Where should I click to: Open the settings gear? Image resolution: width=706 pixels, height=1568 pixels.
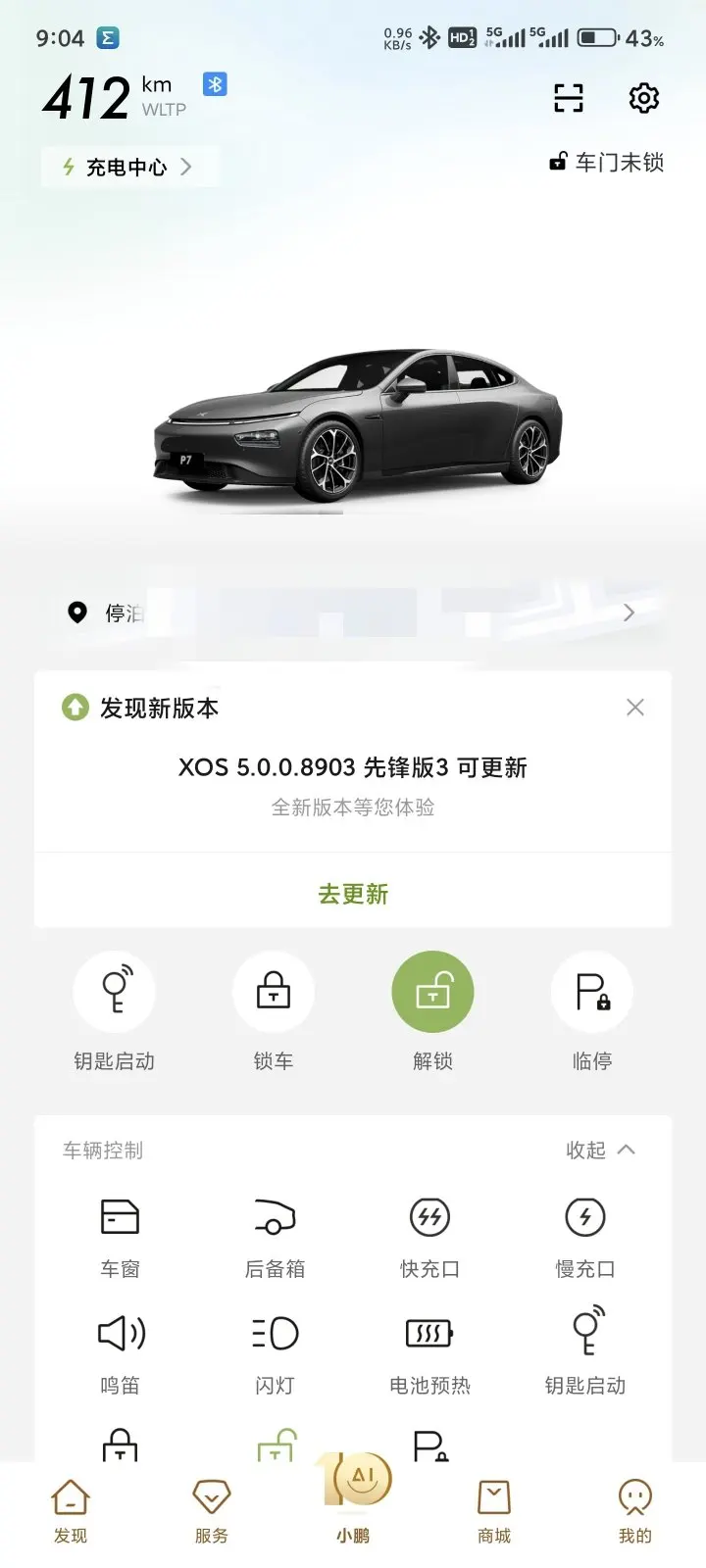click(643, 98)
